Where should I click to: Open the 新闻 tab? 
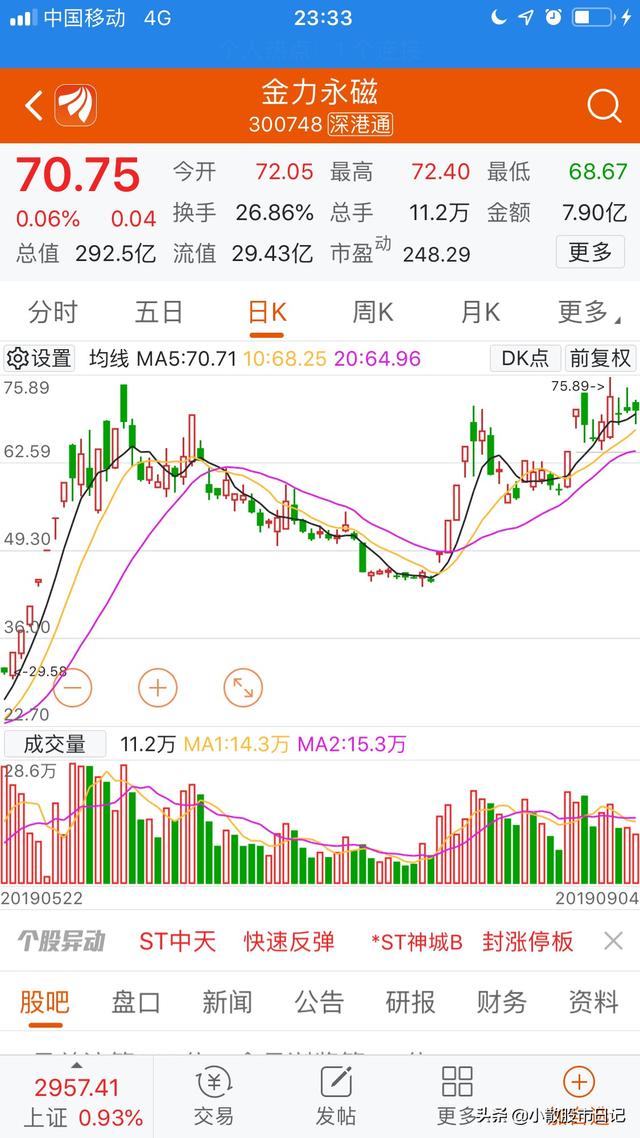point(227,1001)
